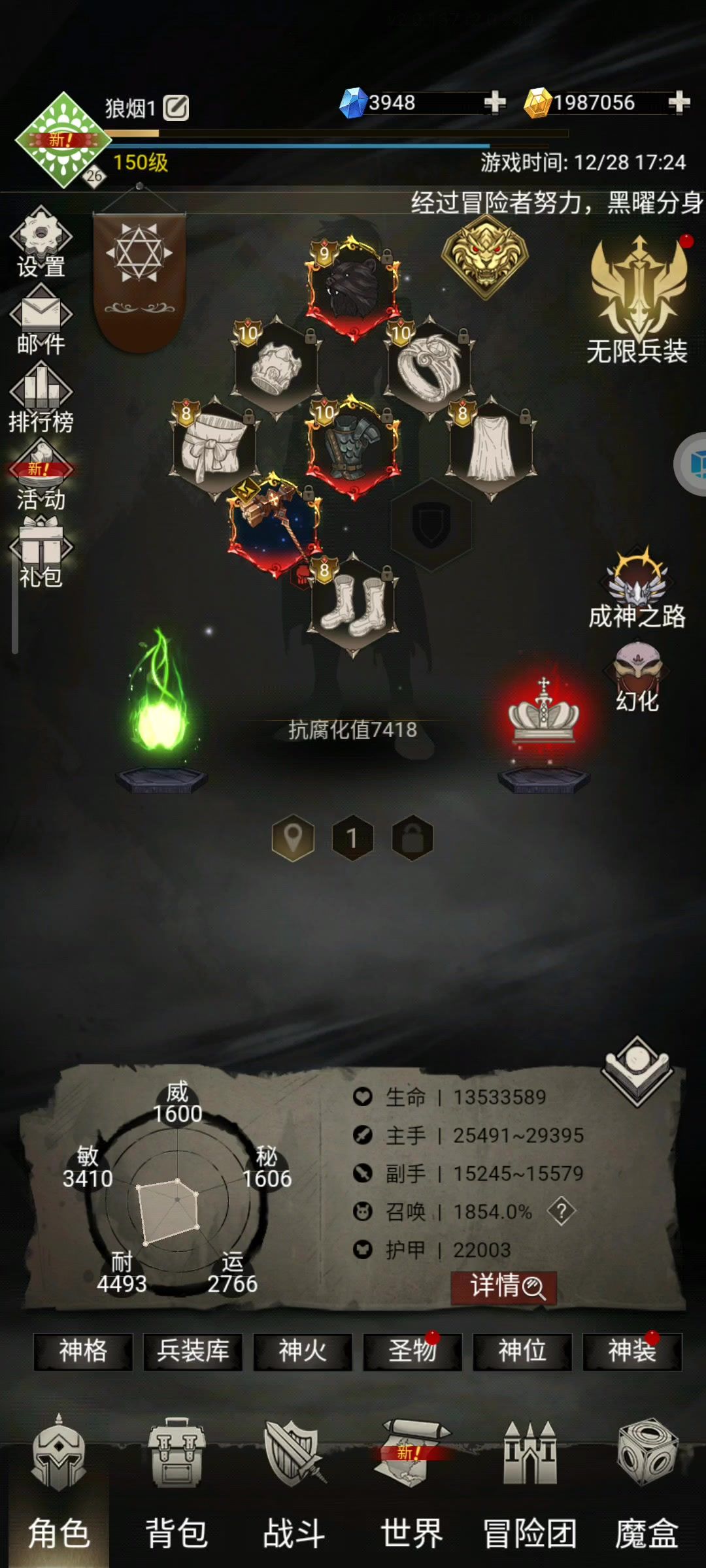The image size is (706, 1568).
Task: Open the 邮件 mailbox
Action: pos(41,320)
